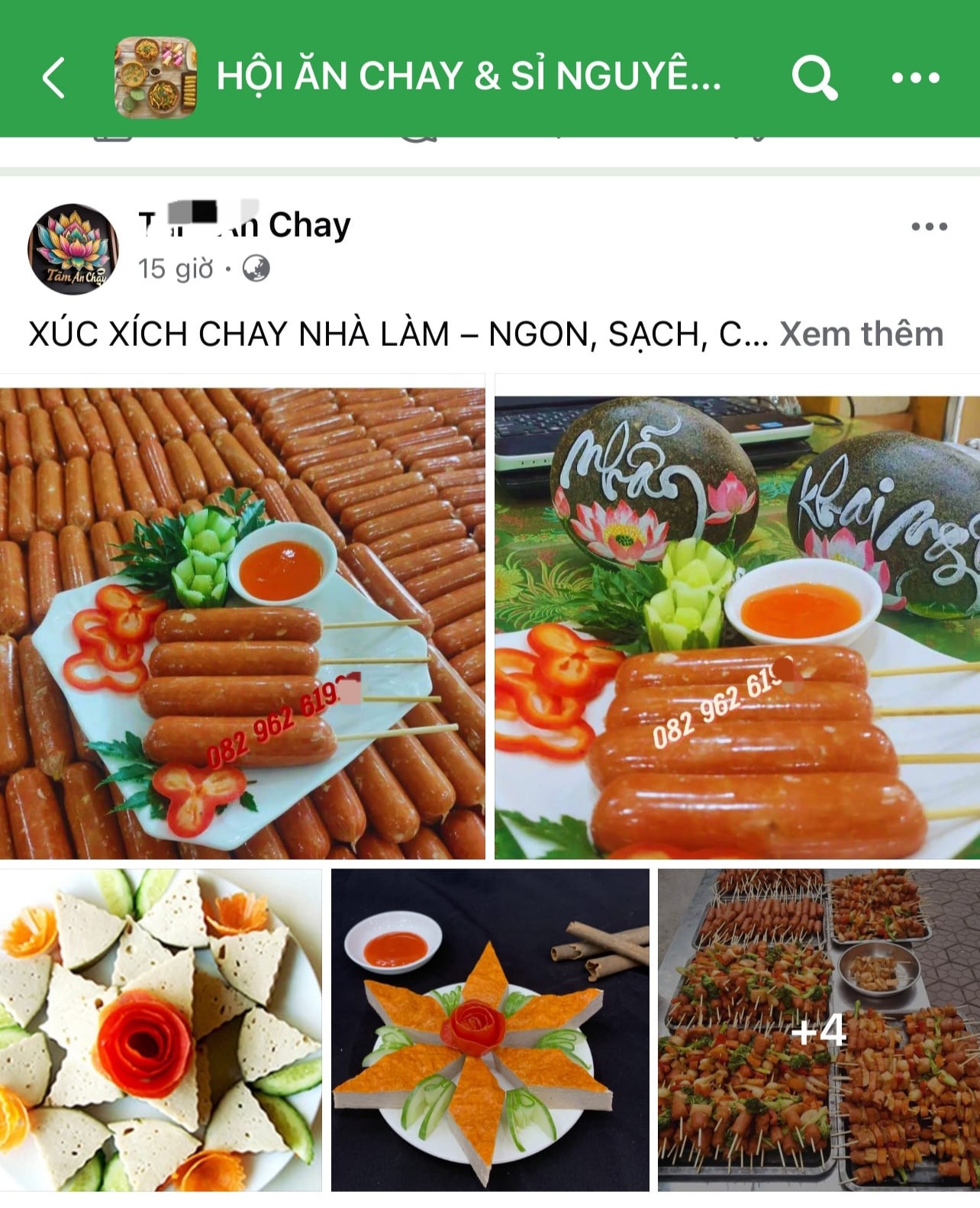The image size is (980, 1208).
Task: Open the group overflow menu in the header
Action: (x=915, y=77)
